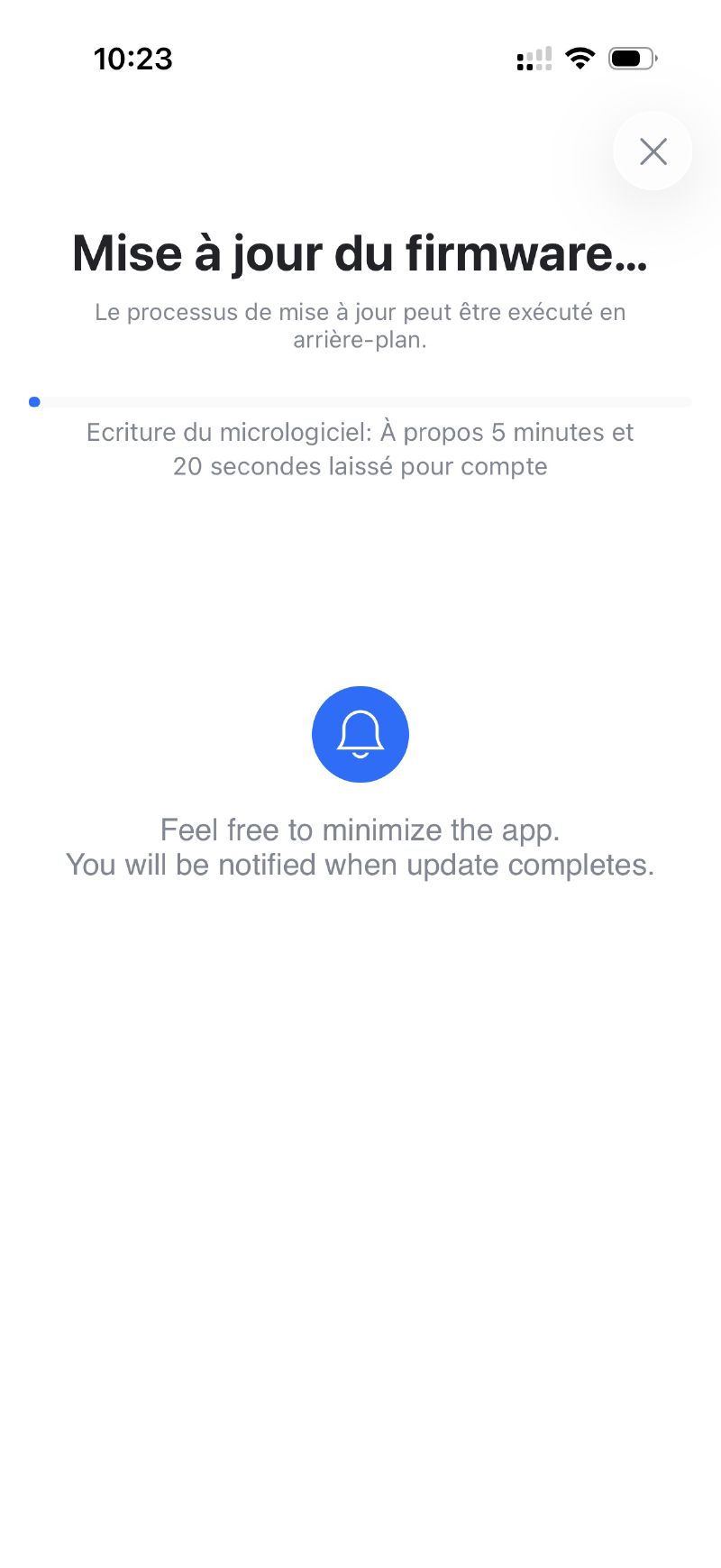Click the 'Feel free to minimize' message
The height and width of the screenshot is (1568, 721).
[x=360, y=830]
